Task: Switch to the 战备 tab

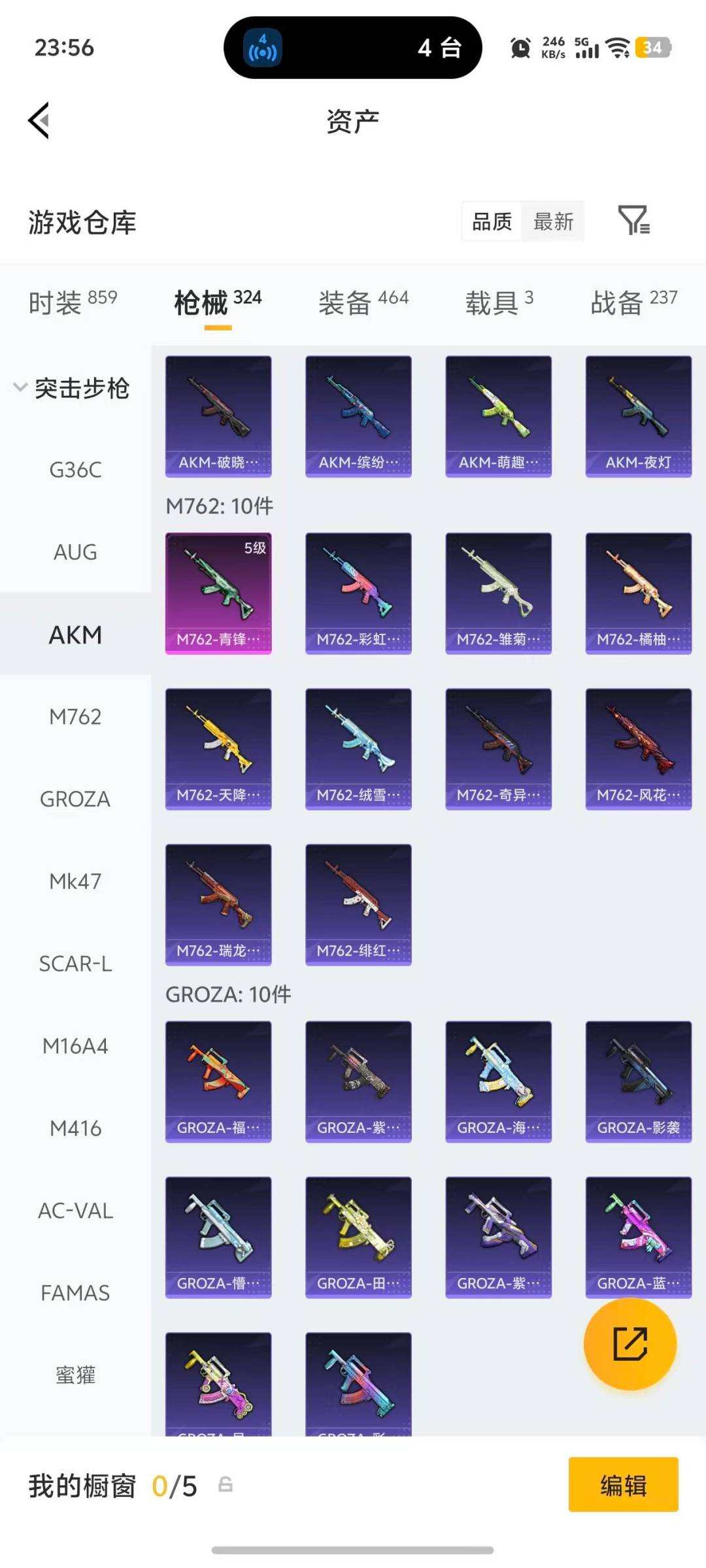Action: (633, 302)
